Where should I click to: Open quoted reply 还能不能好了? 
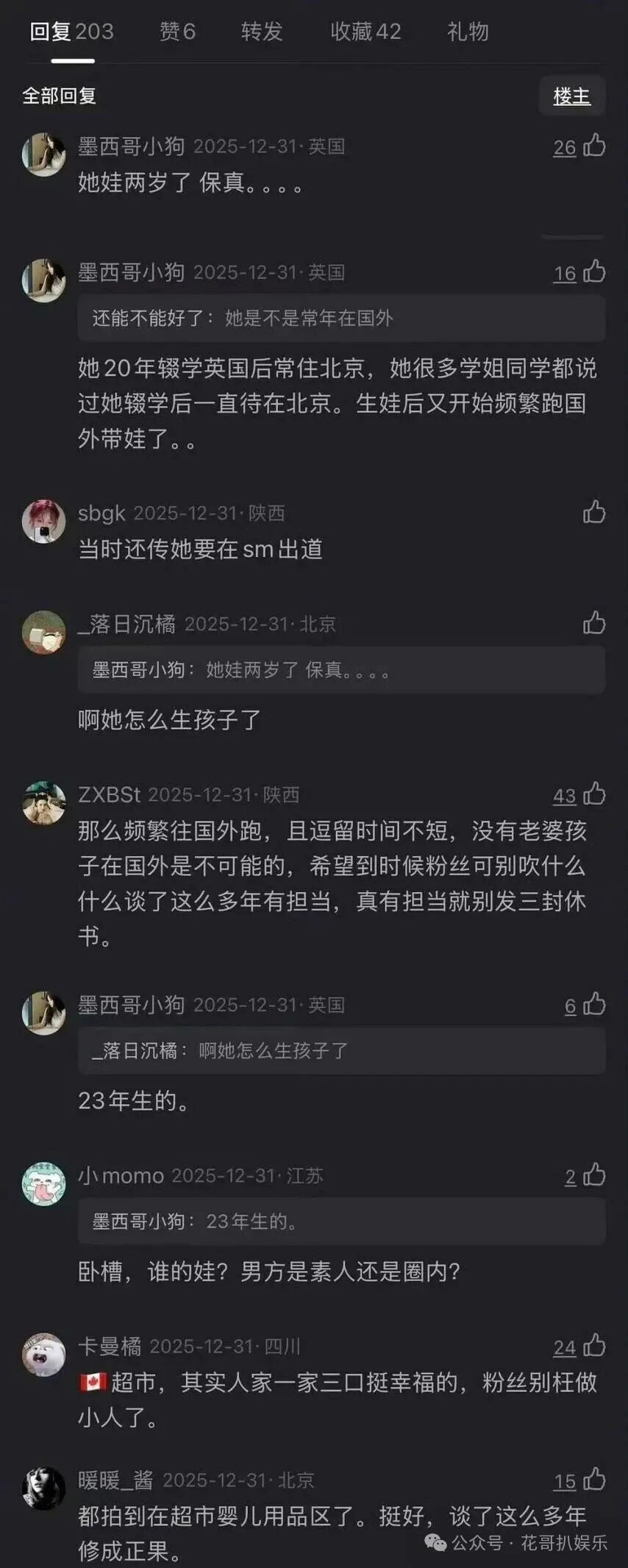(341, 318)
